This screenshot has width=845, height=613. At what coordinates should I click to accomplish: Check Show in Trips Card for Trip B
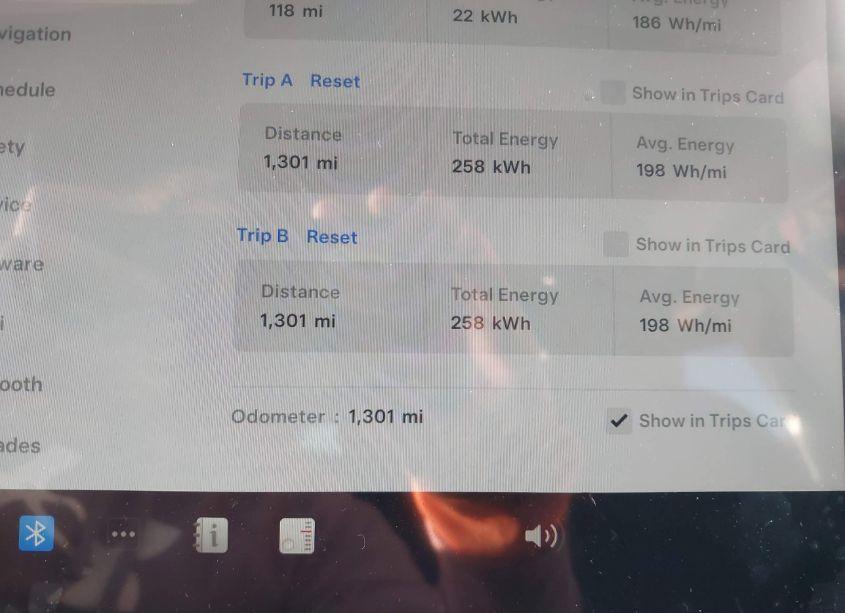pos(616,244)
